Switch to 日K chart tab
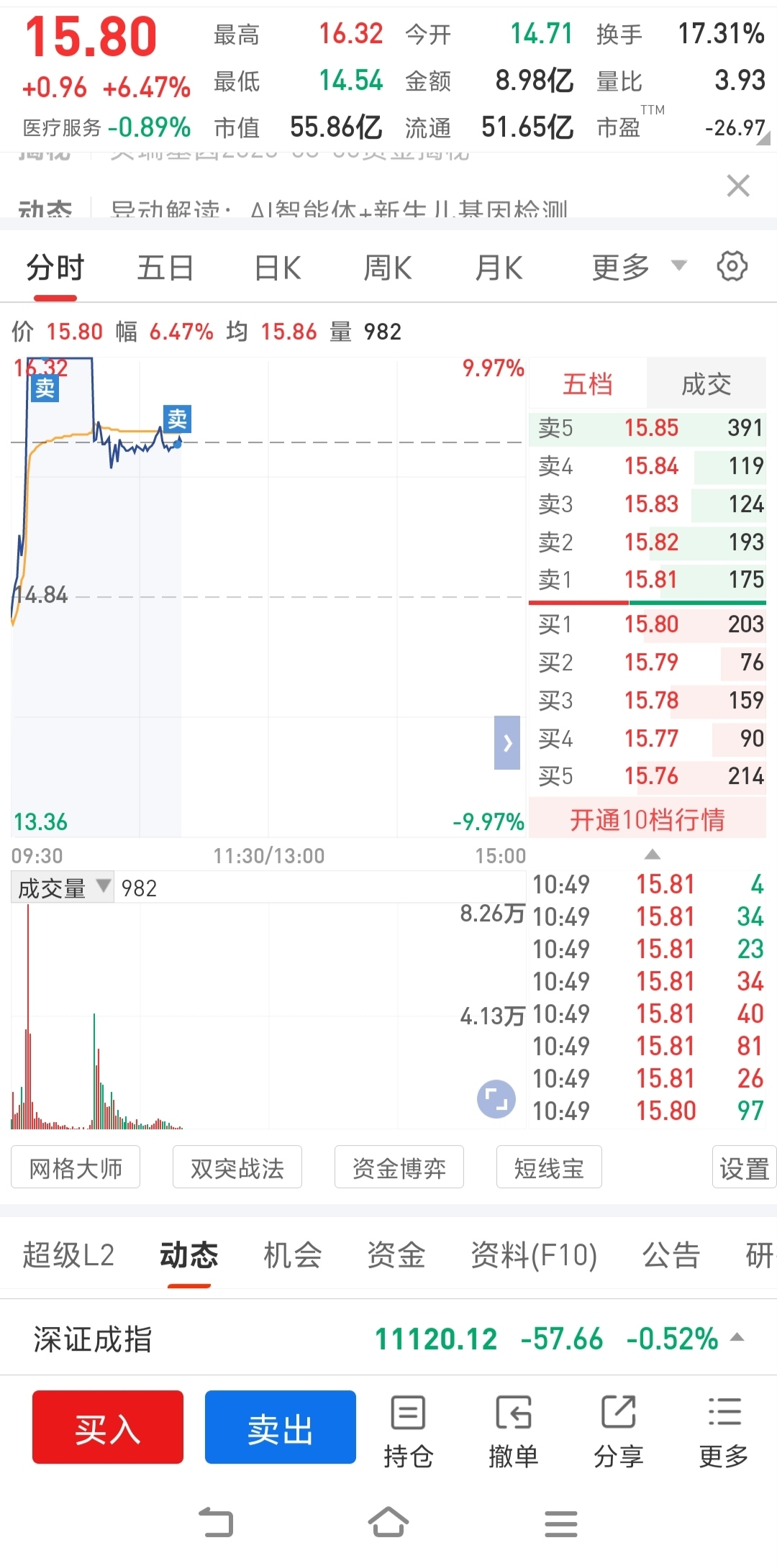This screenshot has width=777, height=1568. tap(278, 268)
